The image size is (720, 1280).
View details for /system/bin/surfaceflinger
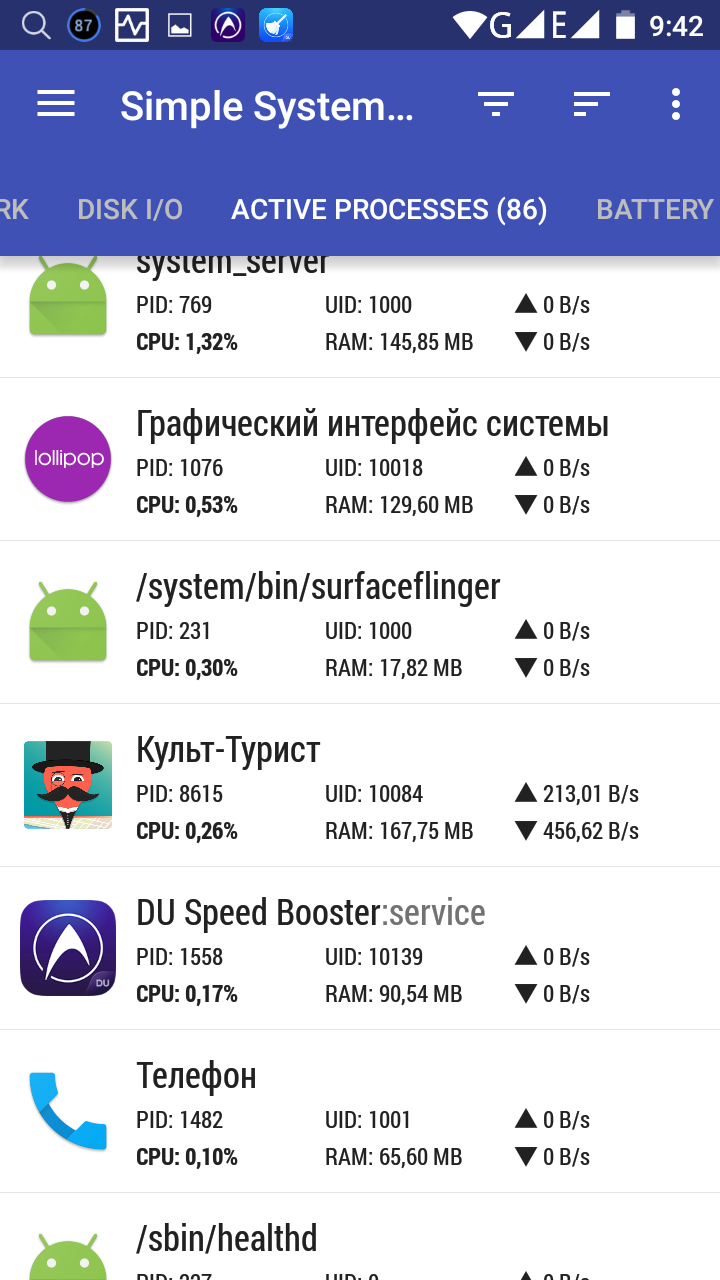point(360,623)
